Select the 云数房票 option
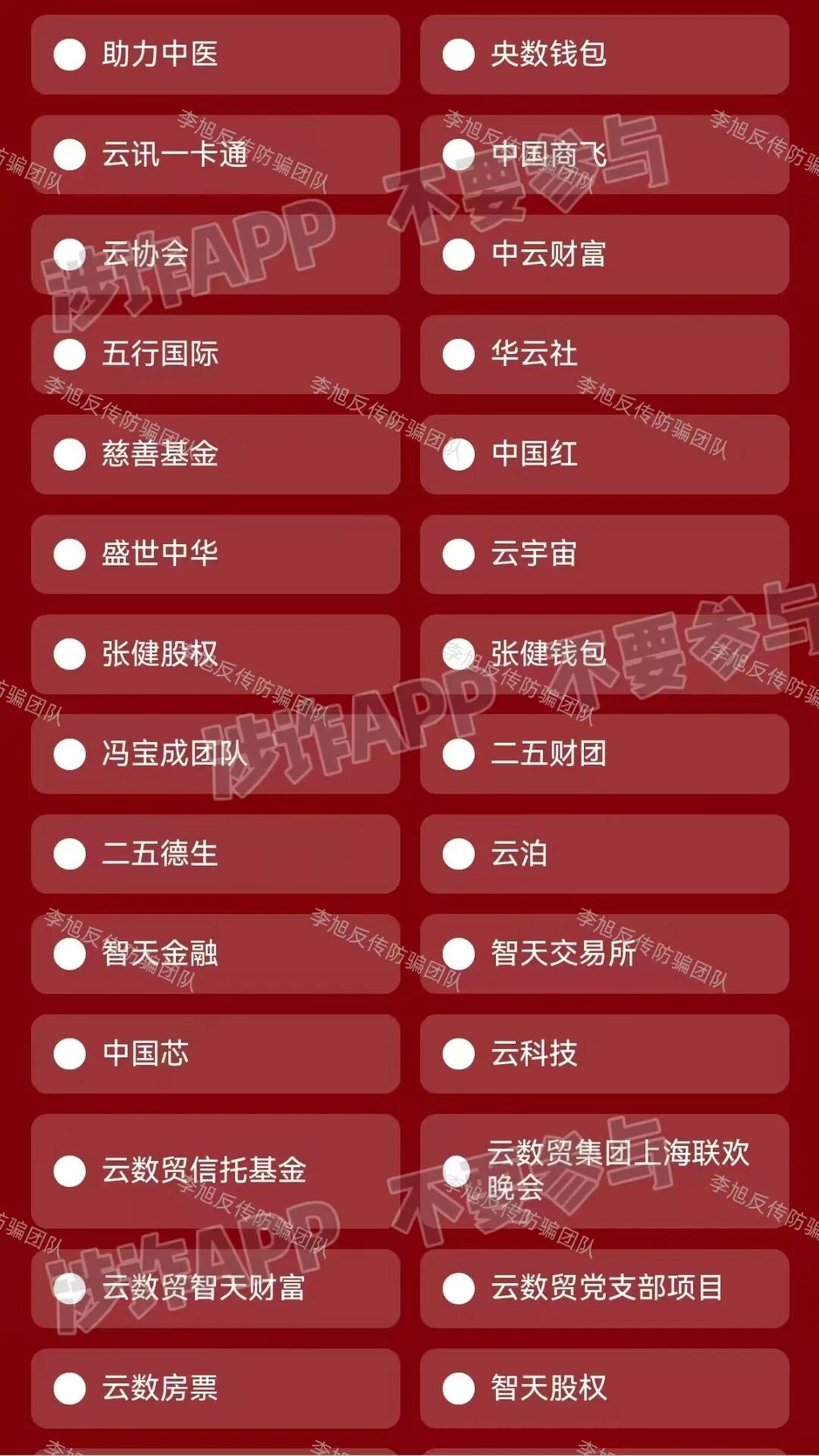Viewport: 819px width, 1456px height. tap(70, 1389)
